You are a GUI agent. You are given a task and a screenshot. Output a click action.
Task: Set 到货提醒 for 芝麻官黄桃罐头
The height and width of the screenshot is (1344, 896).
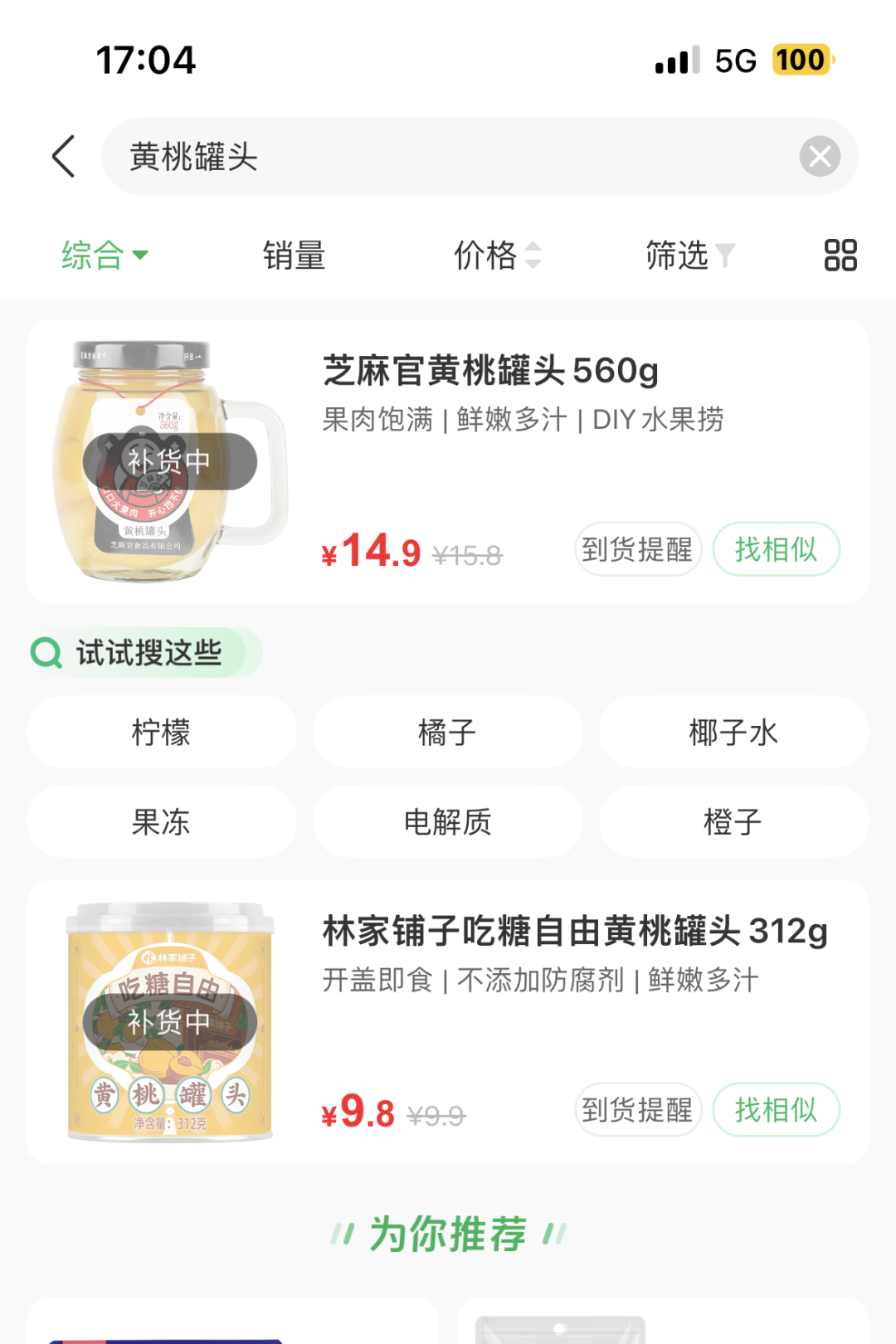coord(637,548)
